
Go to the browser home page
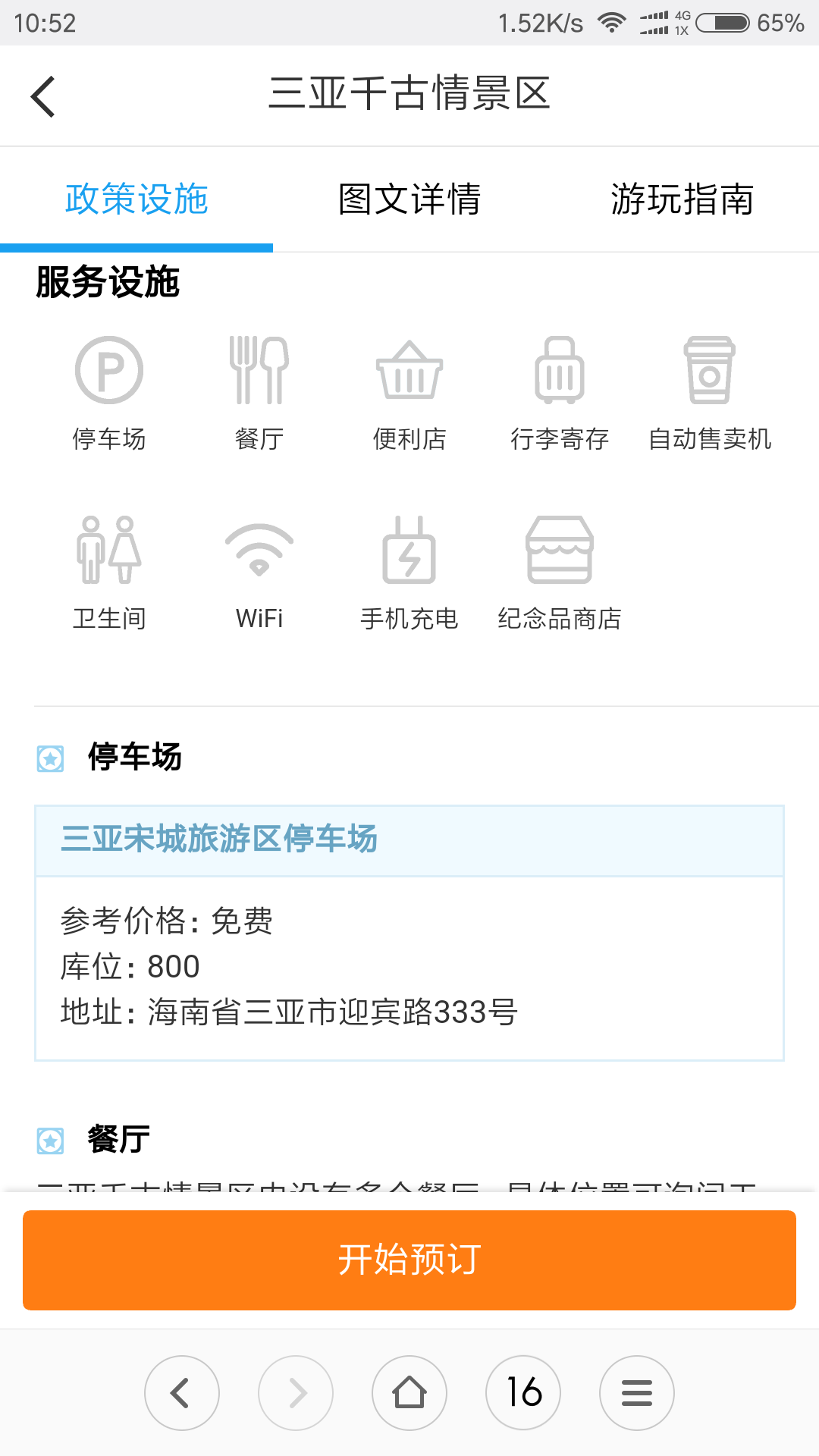[409, 1393]
